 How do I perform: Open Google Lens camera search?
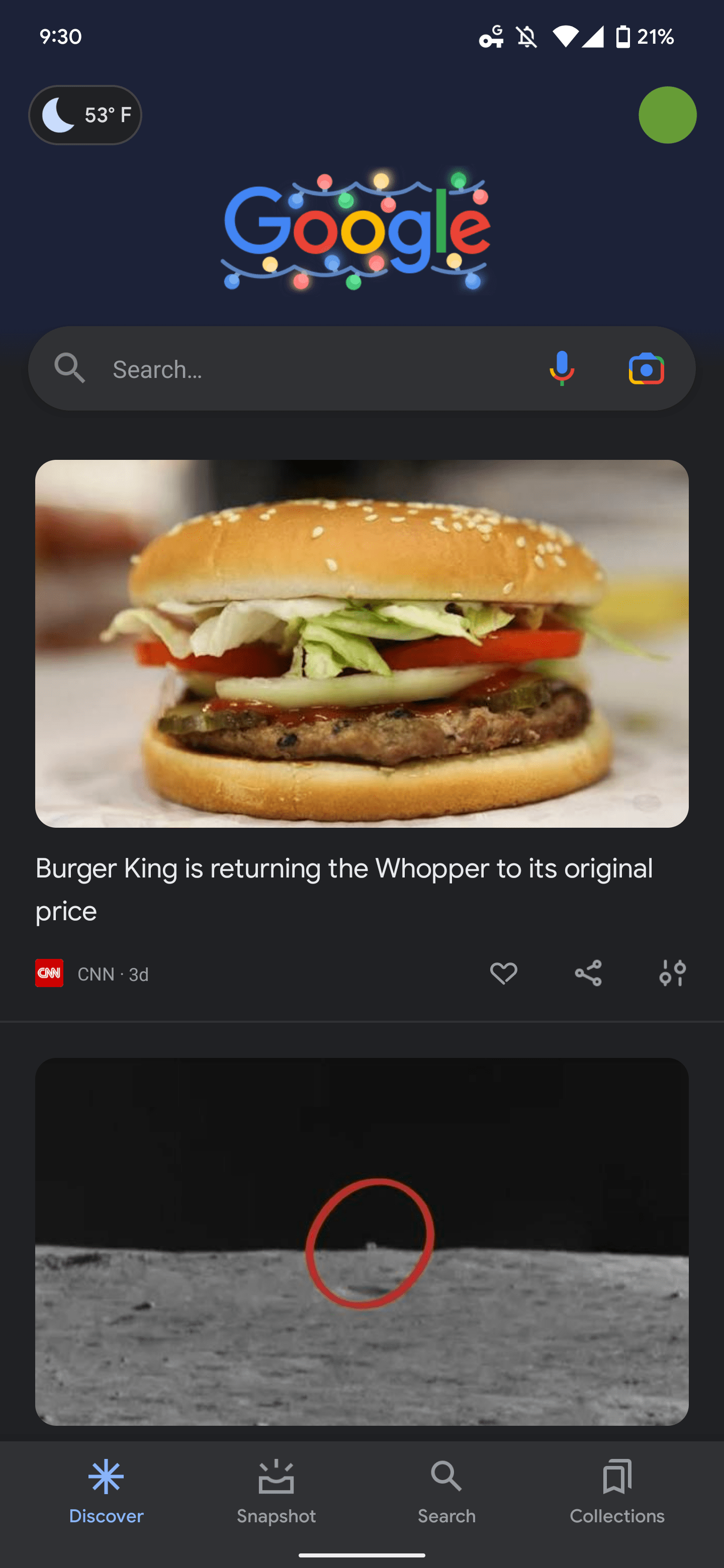pos(646,369)
